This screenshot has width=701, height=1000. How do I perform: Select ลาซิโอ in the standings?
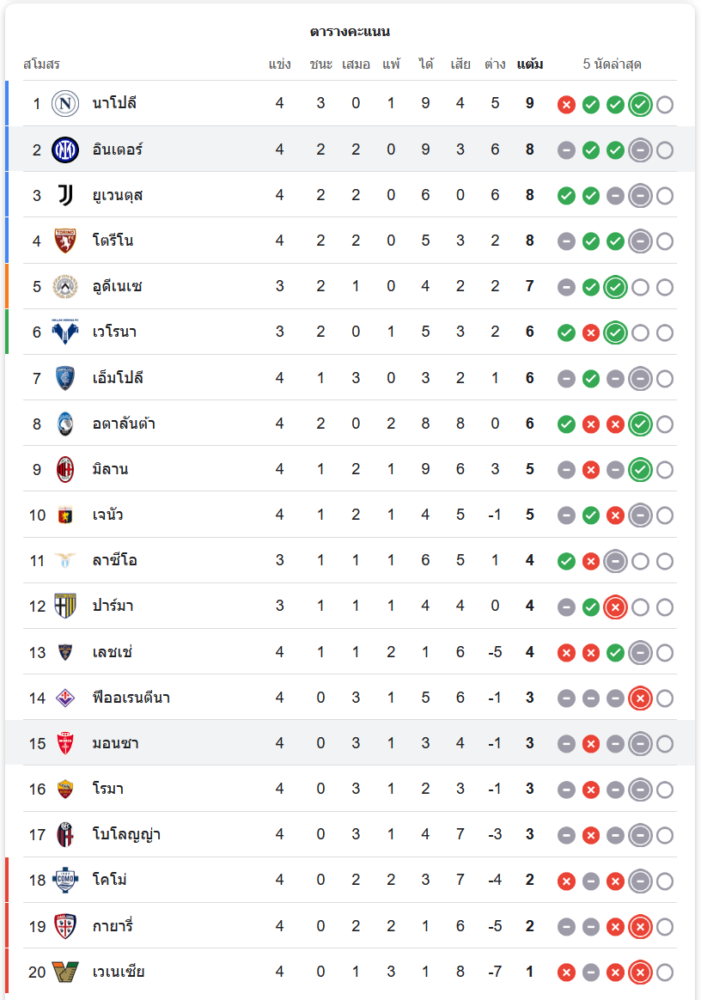(114, 561)
